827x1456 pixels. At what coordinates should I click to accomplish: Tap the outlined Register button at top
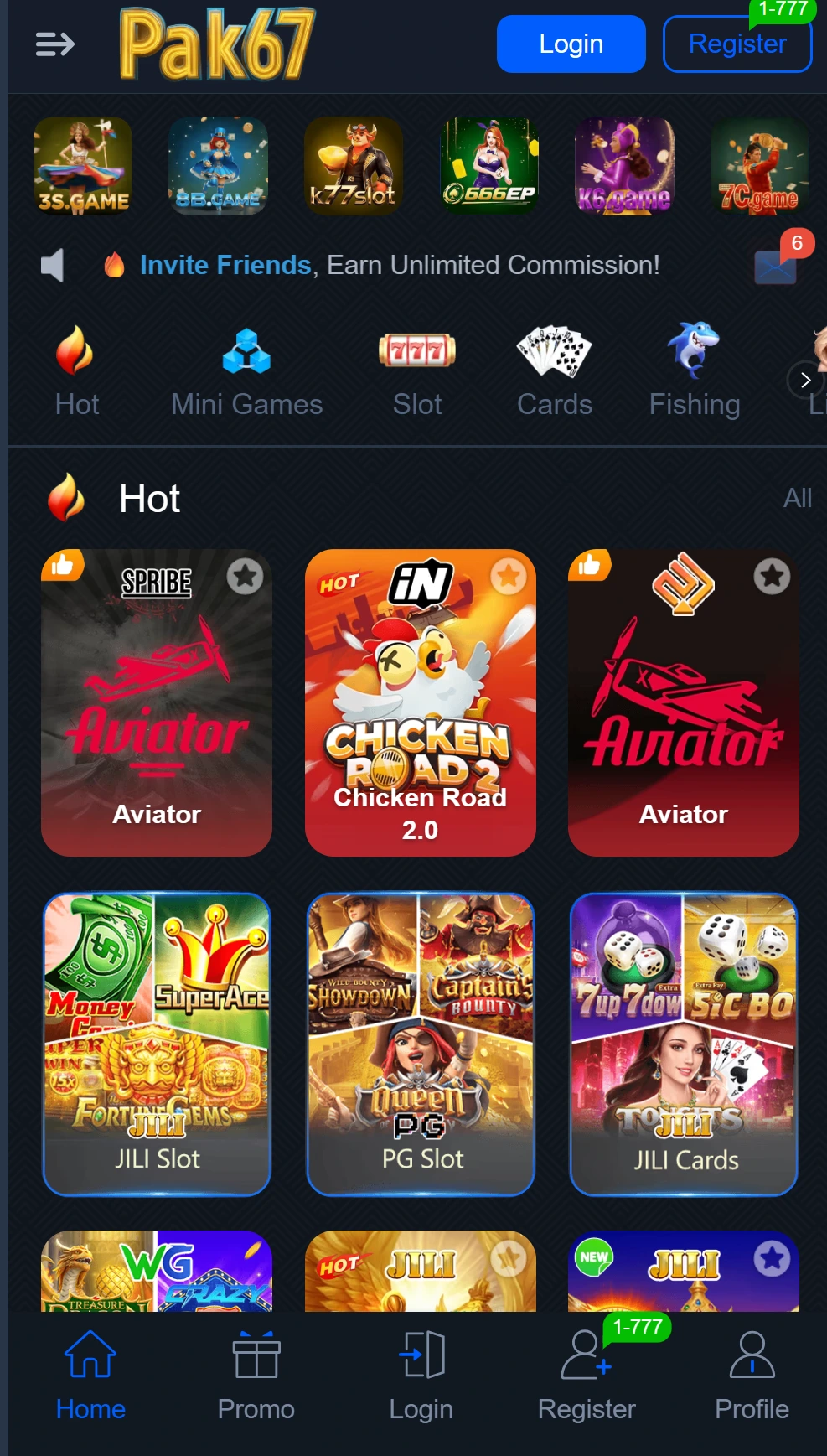click(737, 44)
